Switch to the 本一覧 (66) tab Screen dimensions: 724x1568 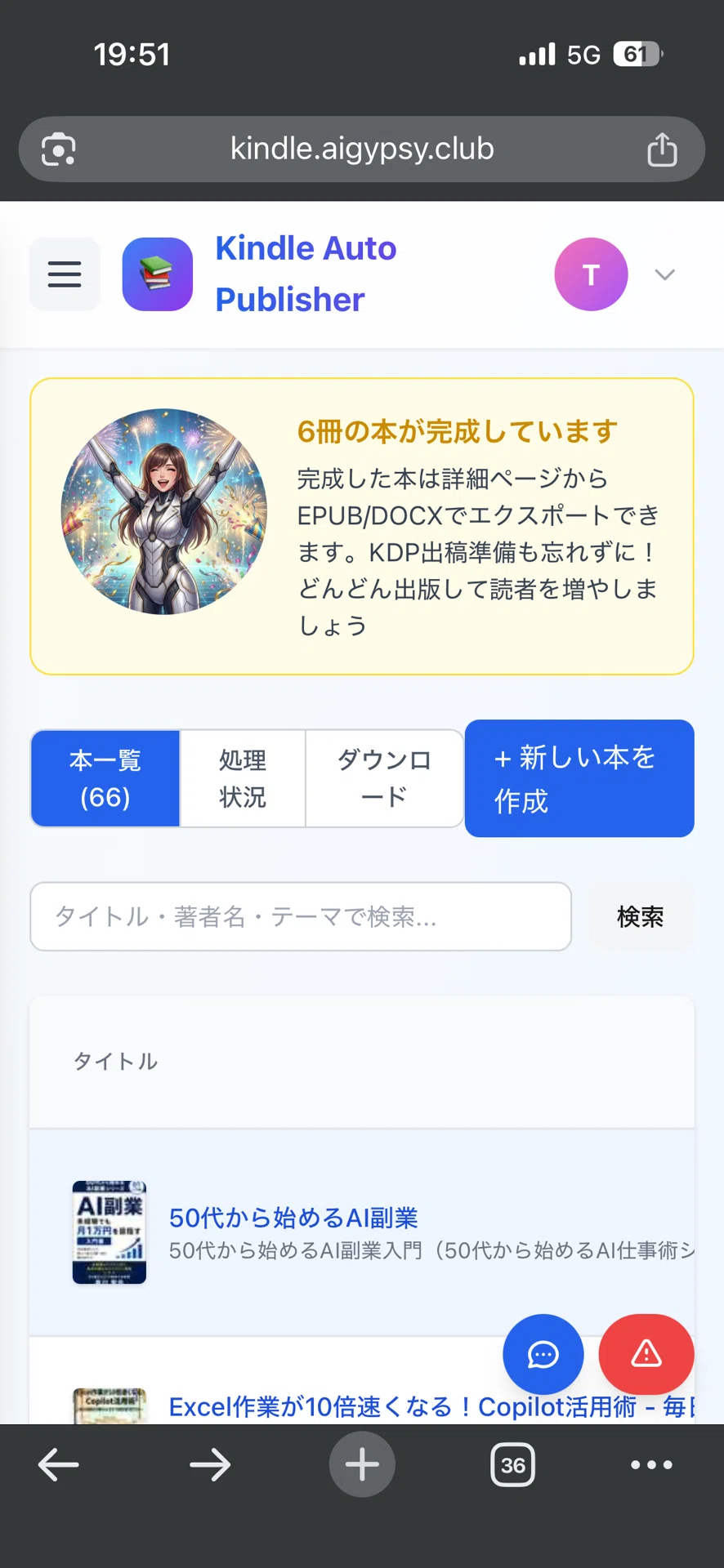coord(105,778)
